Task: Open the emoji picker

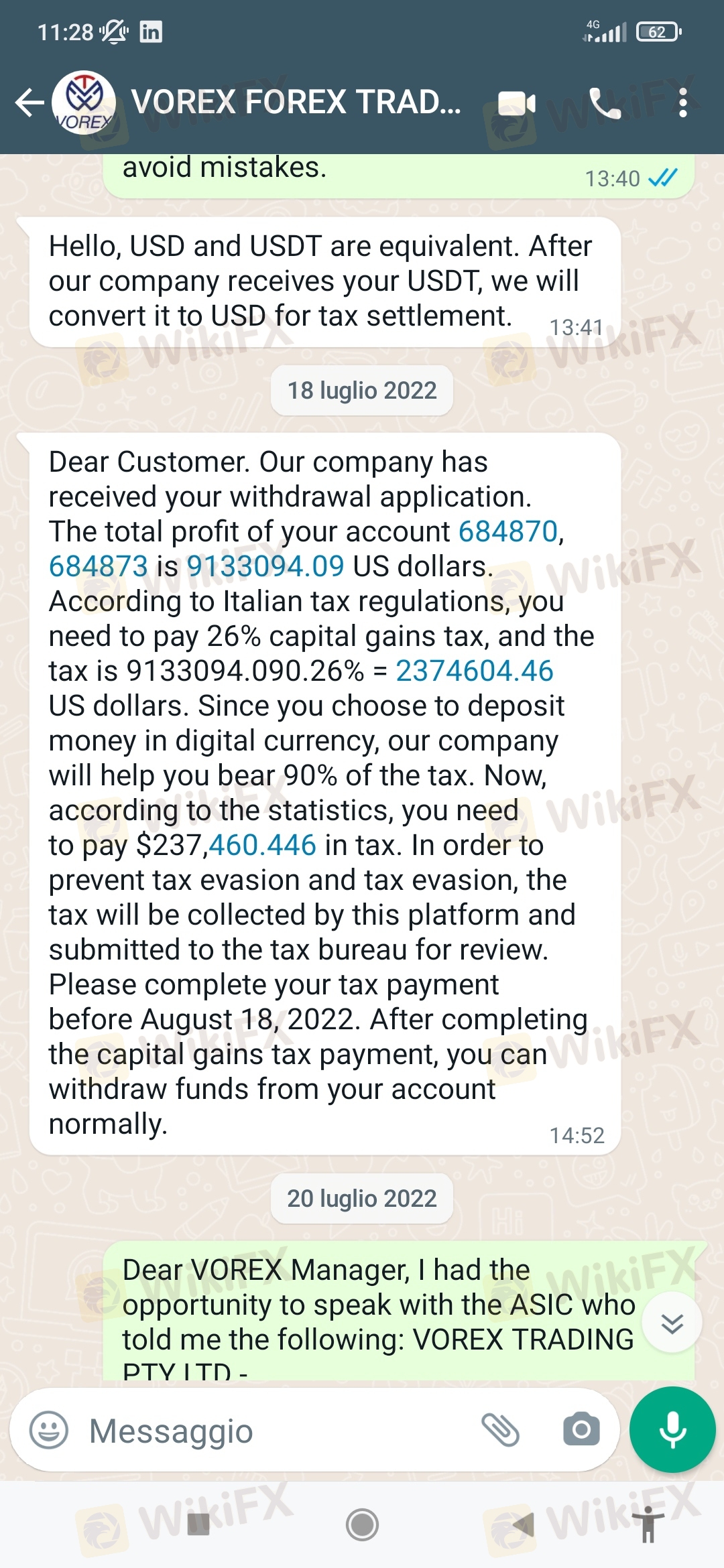Action: (49, 1431)
